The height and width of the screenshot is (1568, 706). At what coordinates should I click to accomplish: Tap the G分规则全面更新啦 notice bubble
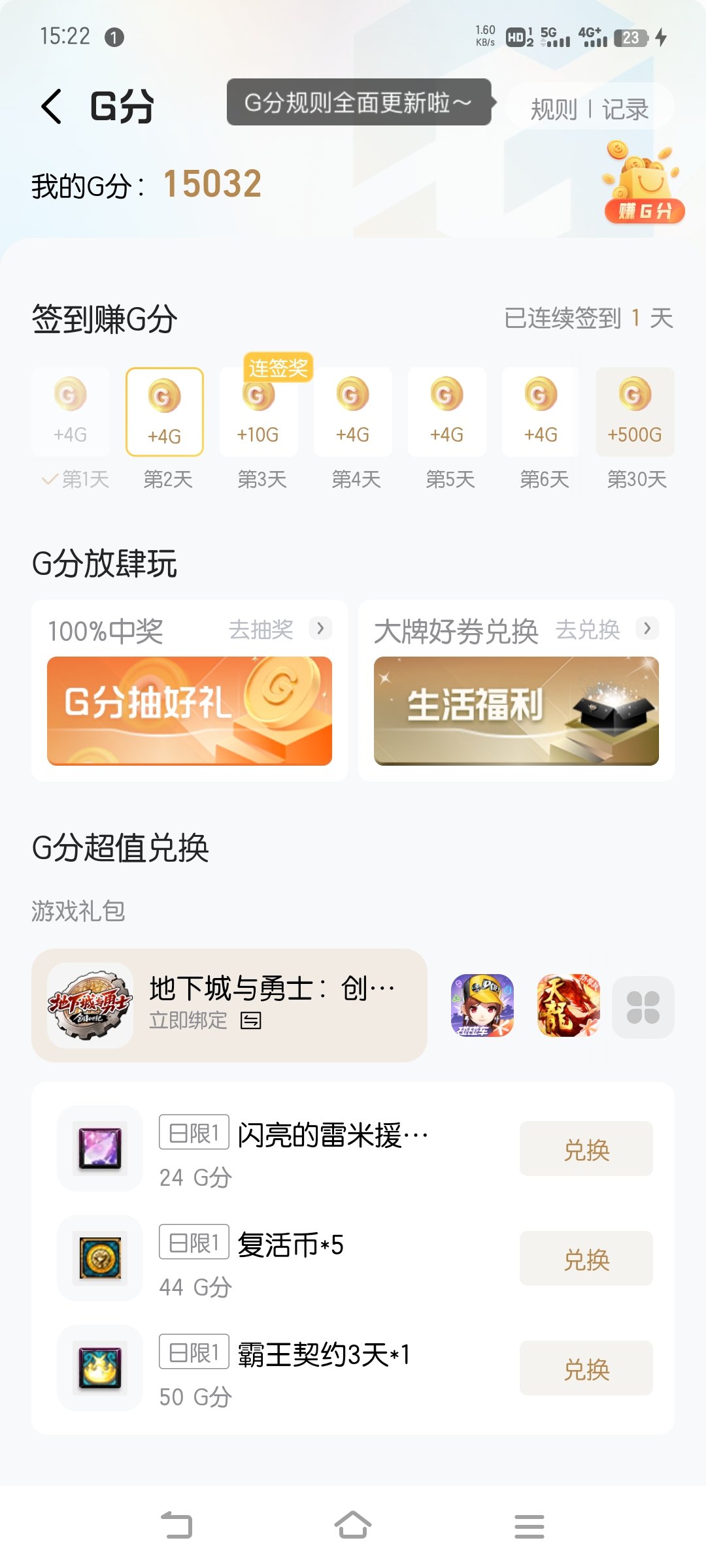pyautogui.click(x=359, y=103)
